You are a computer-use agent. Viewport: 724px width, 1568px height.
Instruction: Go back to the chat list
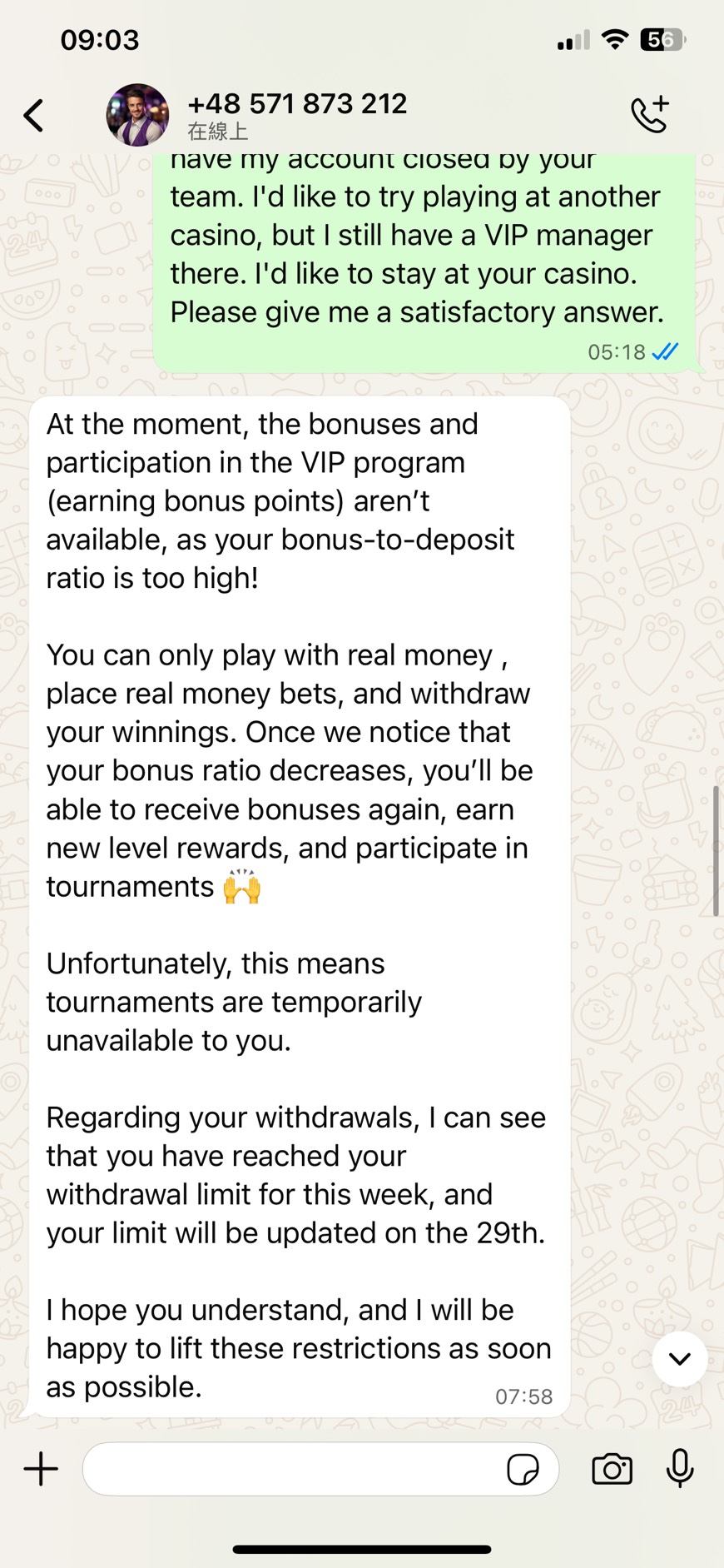[x=33, y=116]
